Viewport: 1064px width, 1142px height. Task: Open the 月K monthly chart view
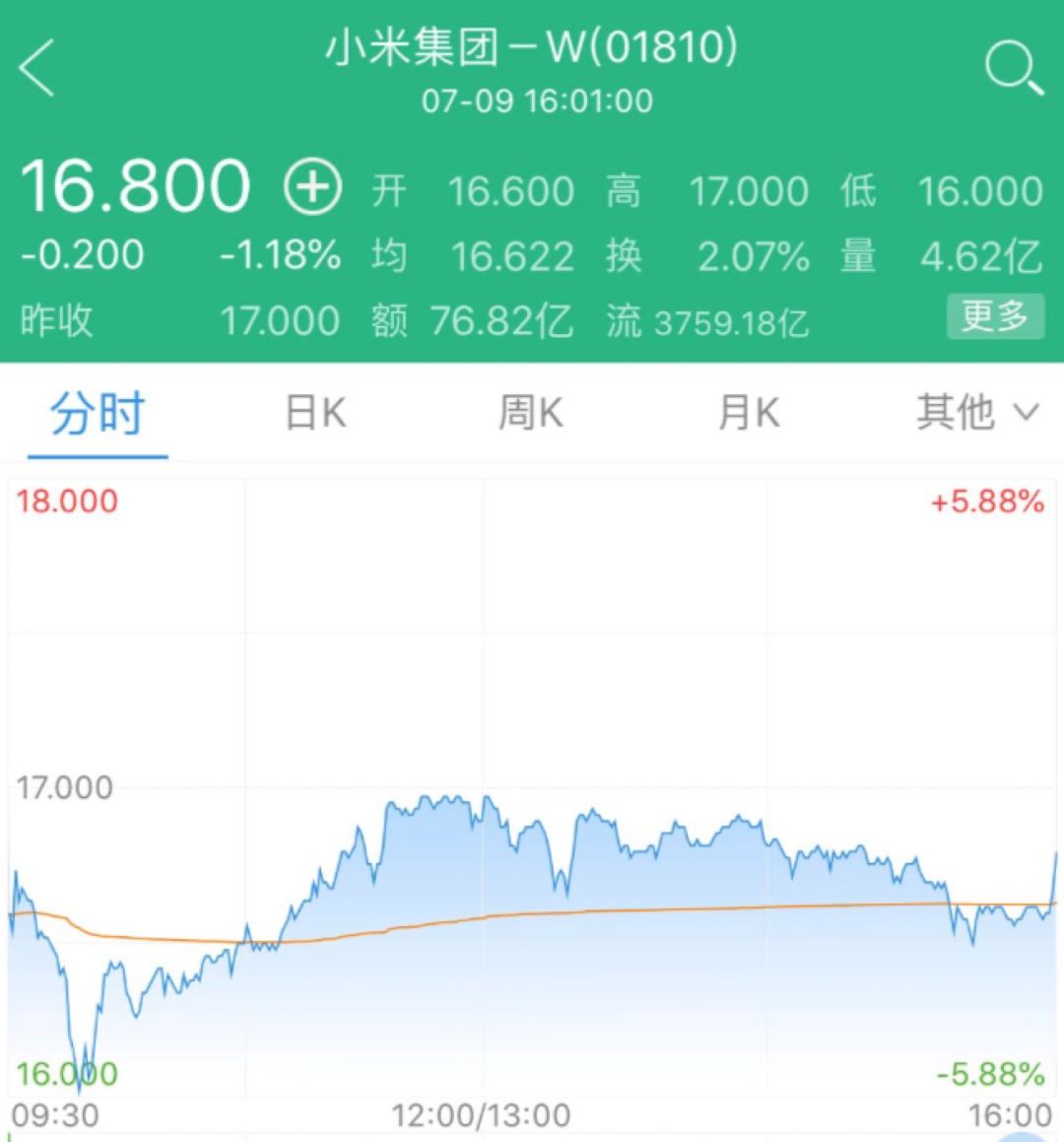coord(749,414)
